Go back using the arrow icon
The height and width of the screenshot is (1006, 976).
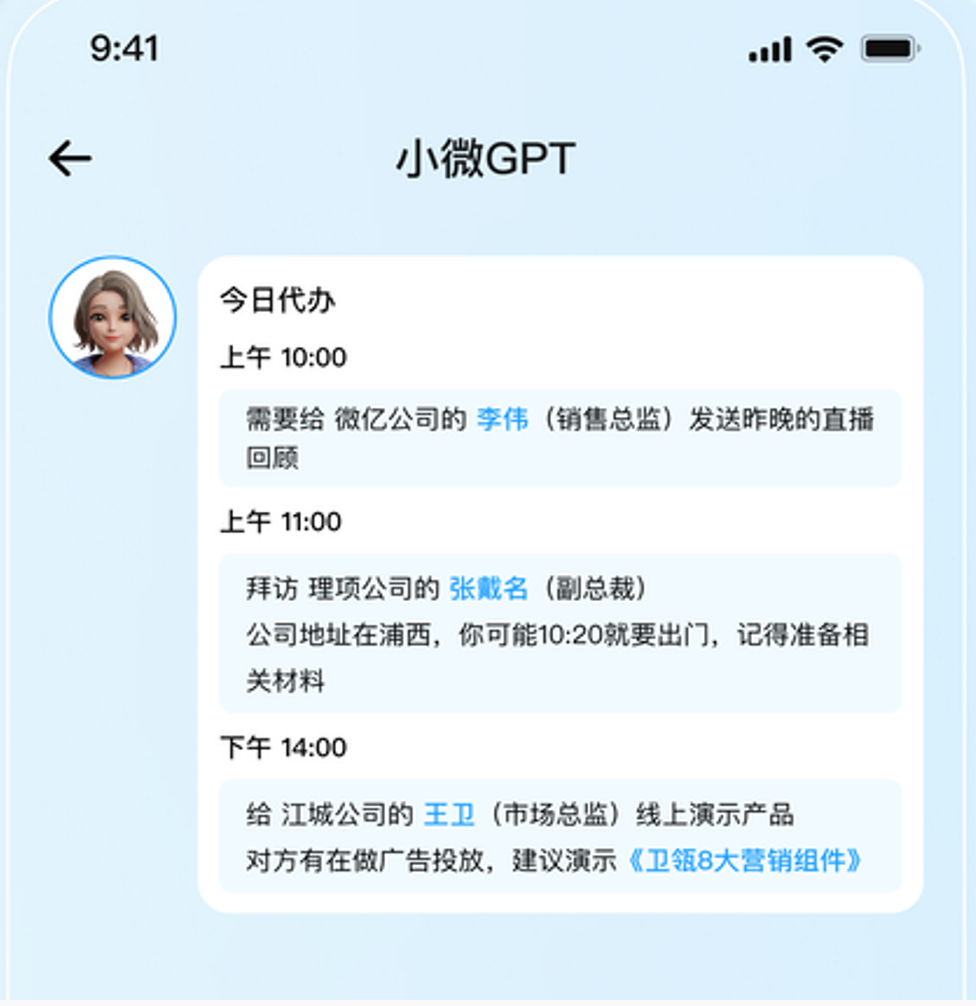70,159
